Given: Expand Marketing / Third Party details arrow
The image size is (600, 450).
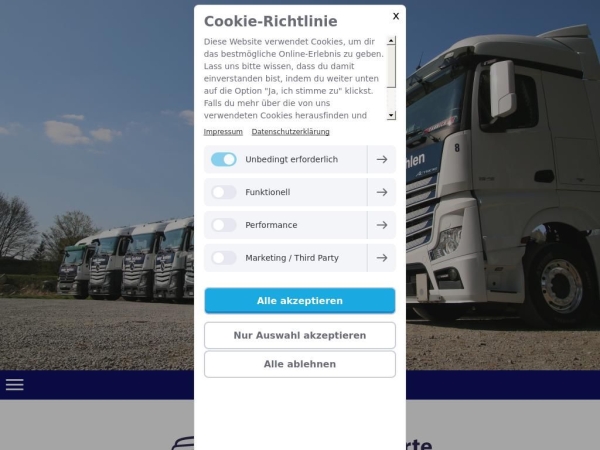Looking at the screenshot, I should coord(381,258).
